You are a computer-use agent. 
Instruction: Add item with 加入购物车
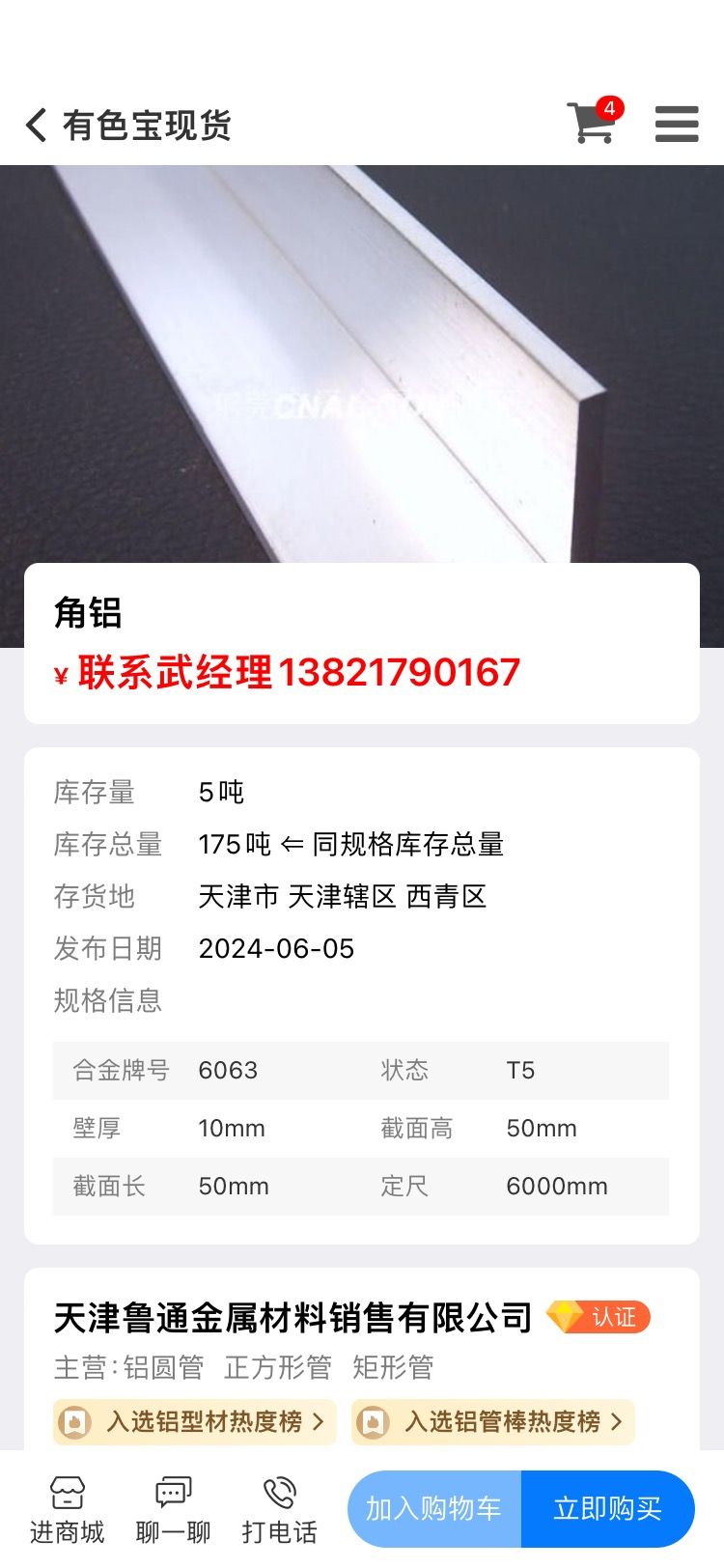[434, 1508]
